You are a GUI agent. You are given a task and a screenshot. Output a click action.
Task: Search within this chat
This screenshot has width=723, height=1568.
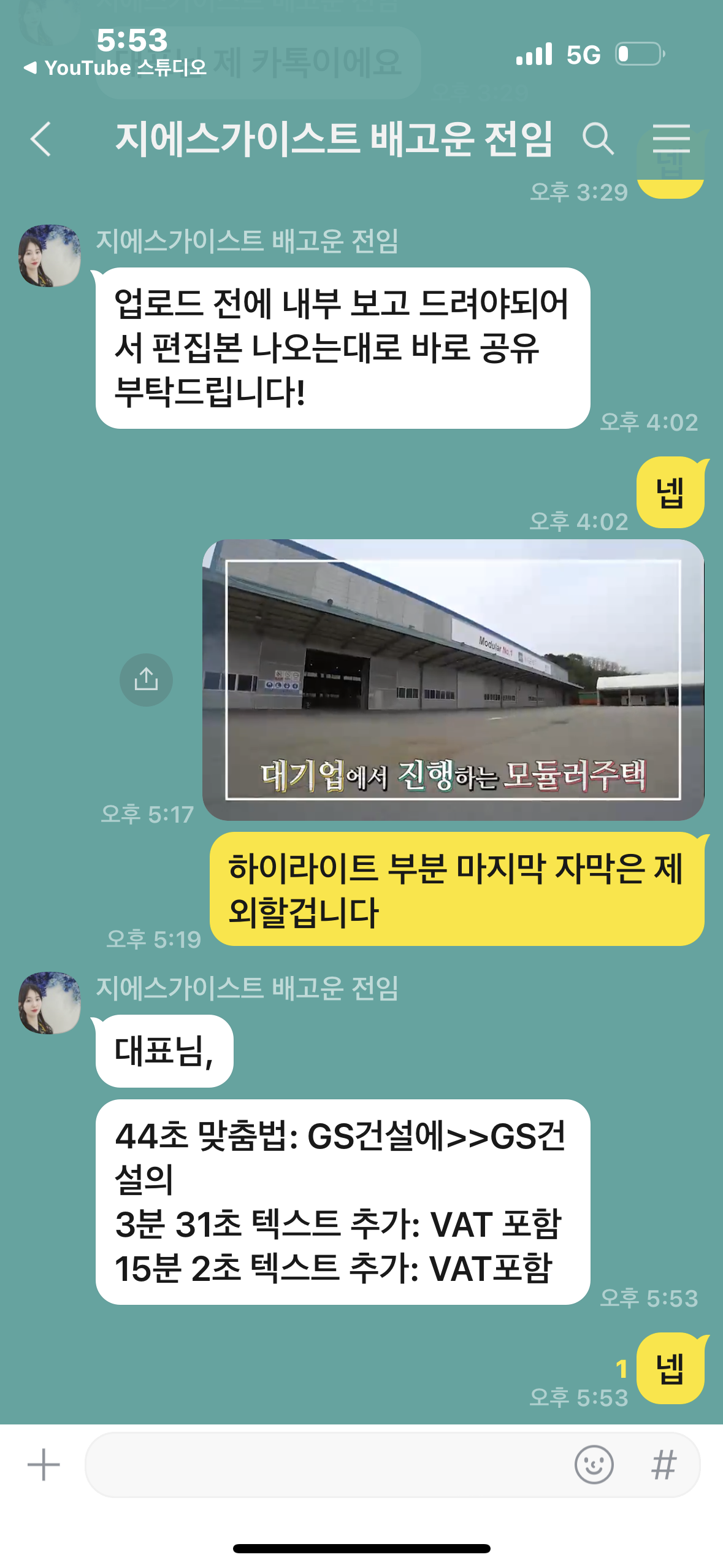click(598, 139)
